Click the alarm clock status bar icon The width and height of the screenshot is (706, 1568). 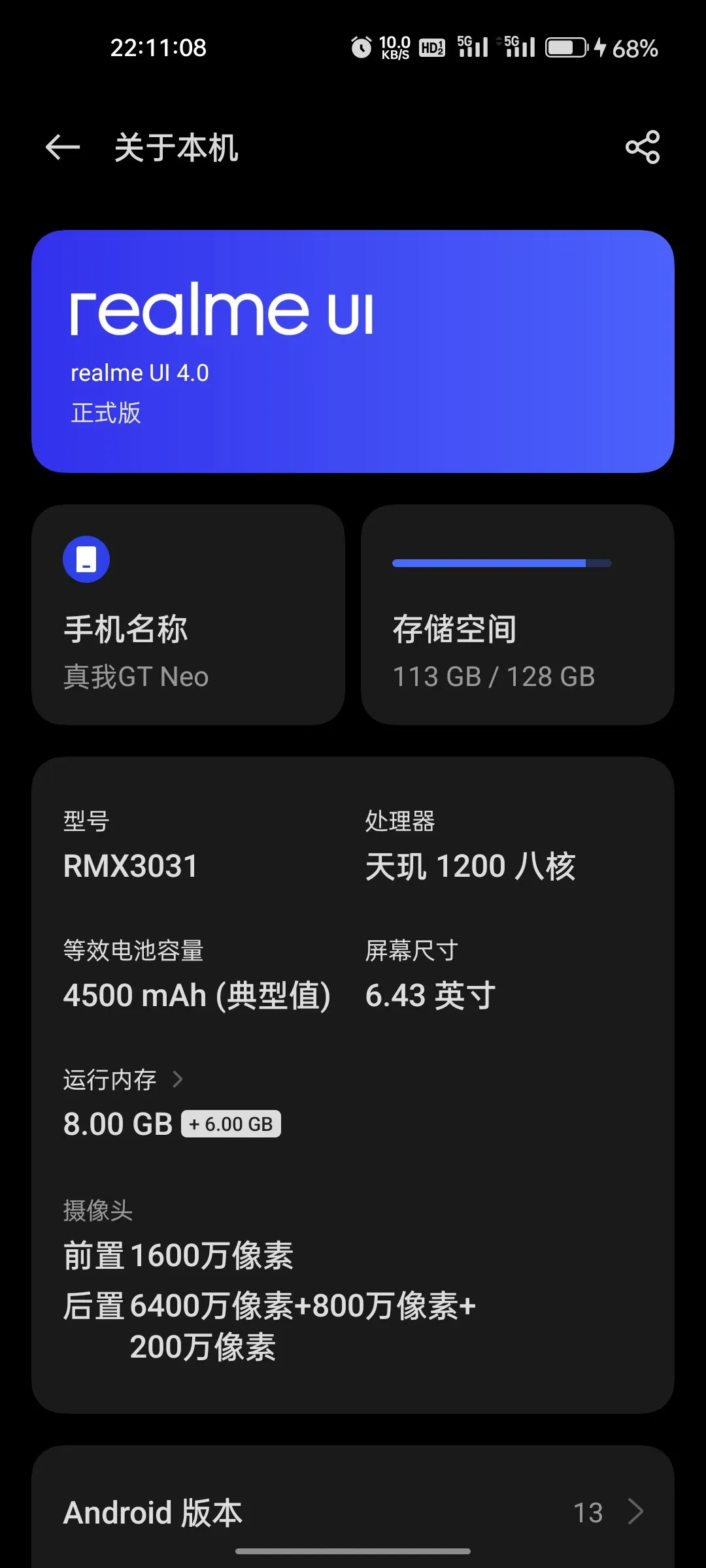point(361,47)
